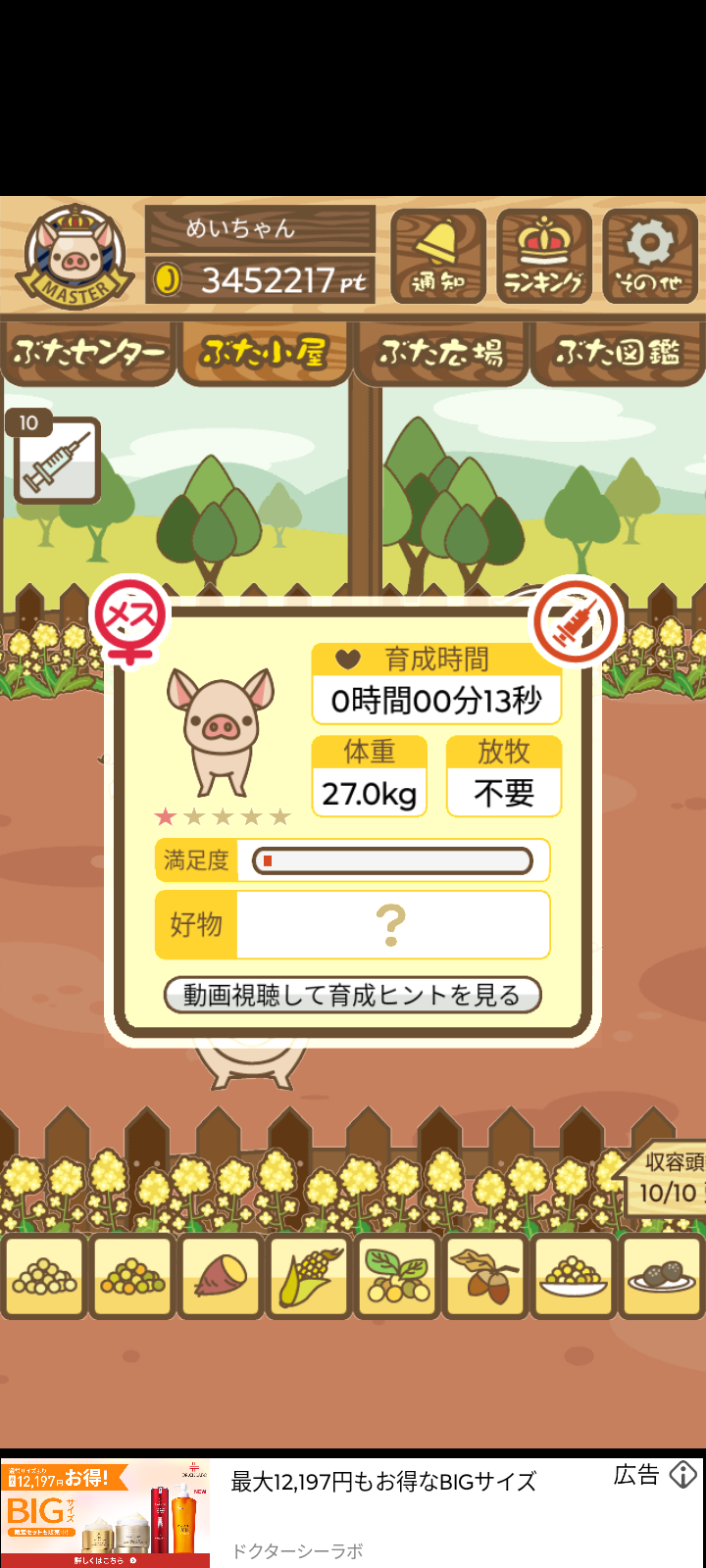Feed the corn cob
Viewport: 706px width, 1568px height.
coord(309,1276)
